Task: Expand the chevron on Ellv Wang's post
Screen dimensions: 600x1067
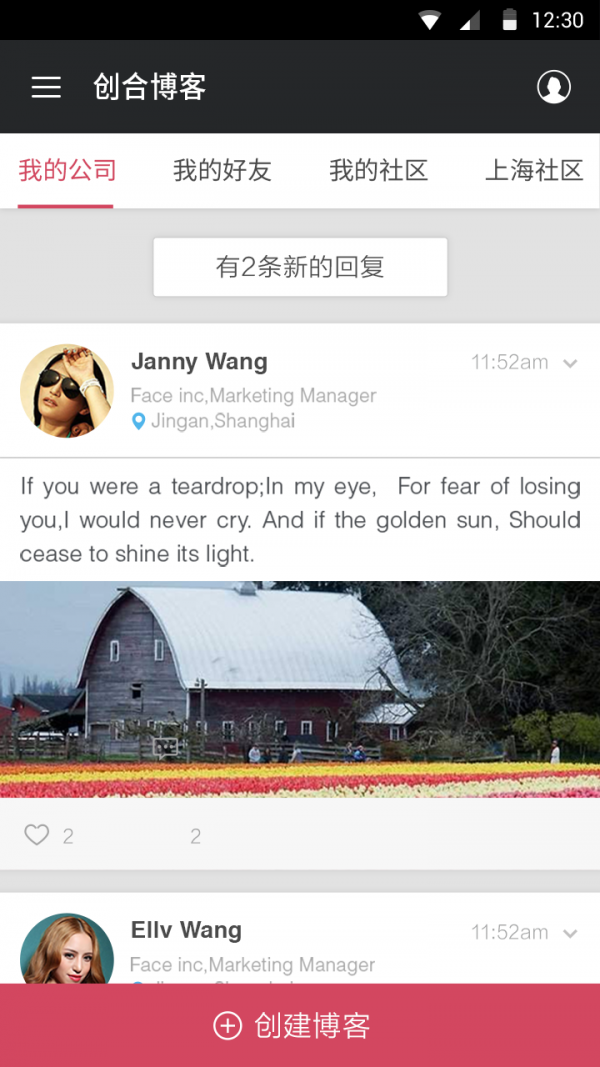Action: click(x=570, y=934)
